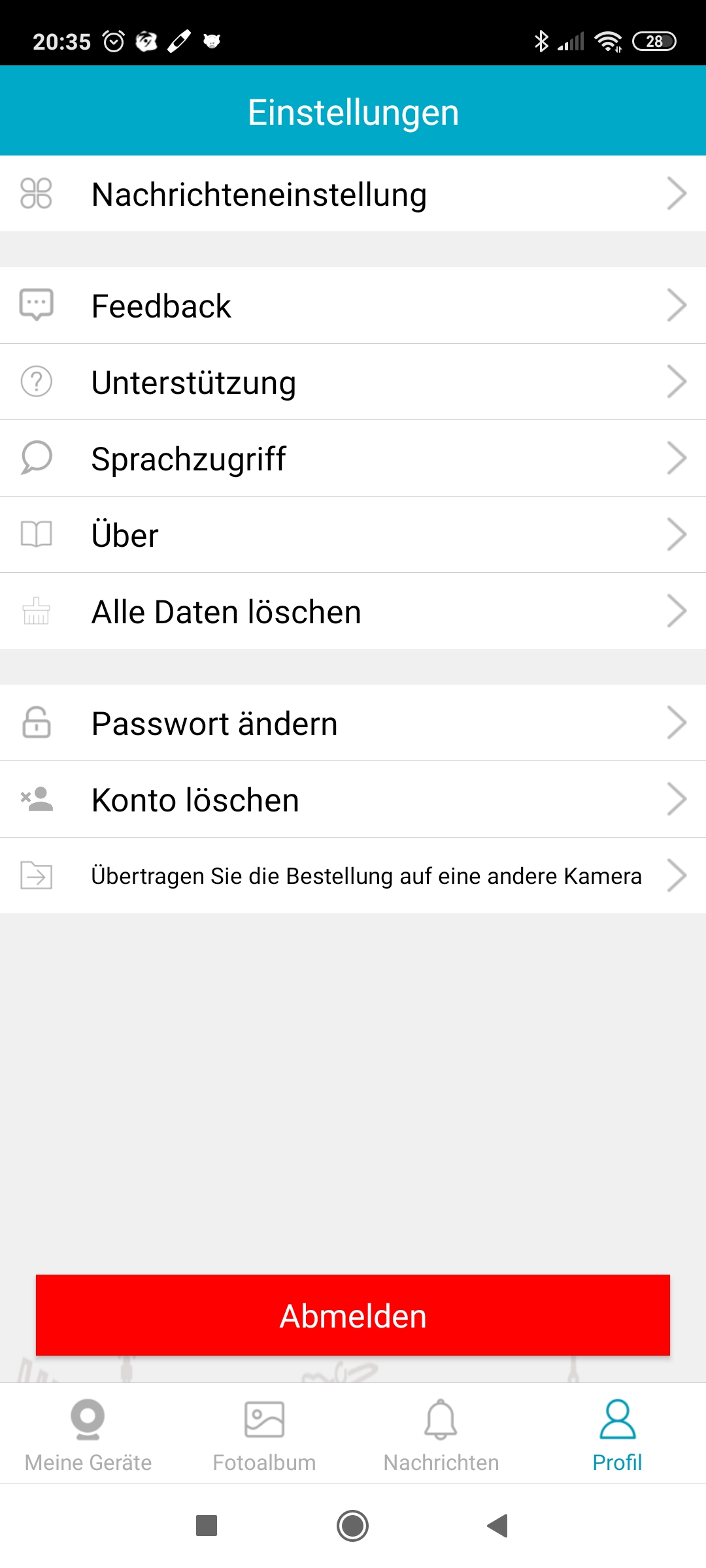Open Passwort ändern
Viewport: 706px width, 1568px height.
pyautogui.click(x=353, y=723)
